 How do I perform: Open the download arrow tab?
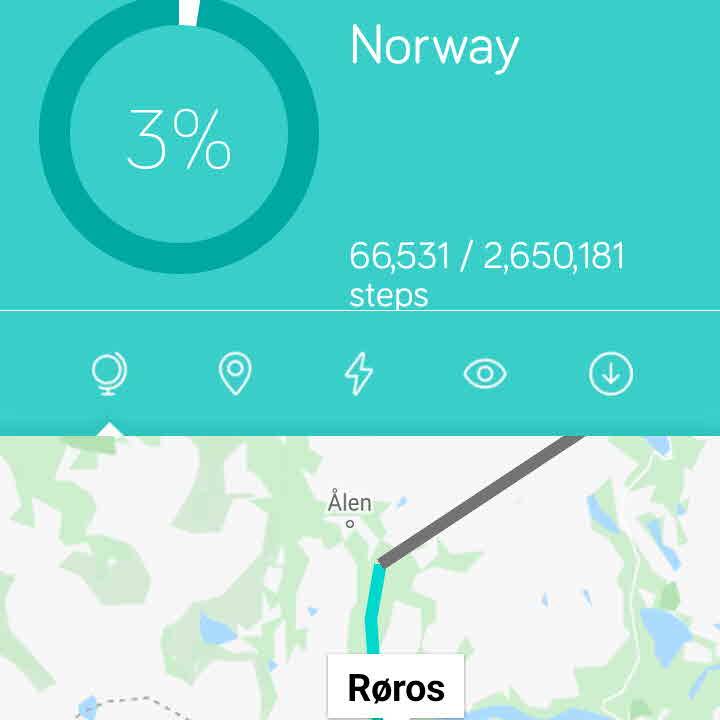(x=610, y=374)
